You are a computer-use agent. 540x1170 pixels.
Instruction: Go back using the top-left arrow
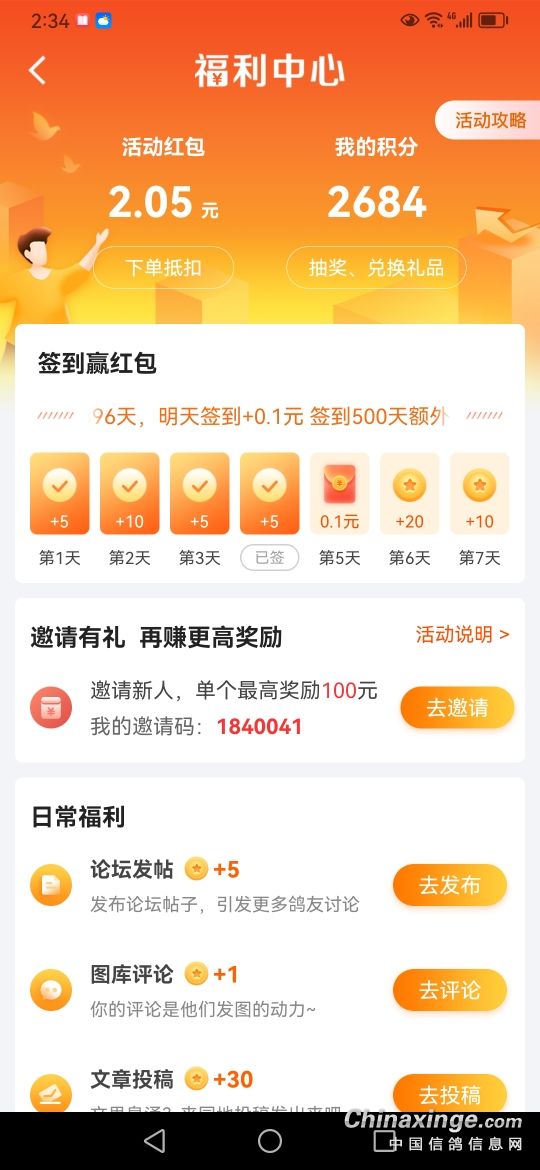coord(37,70)
